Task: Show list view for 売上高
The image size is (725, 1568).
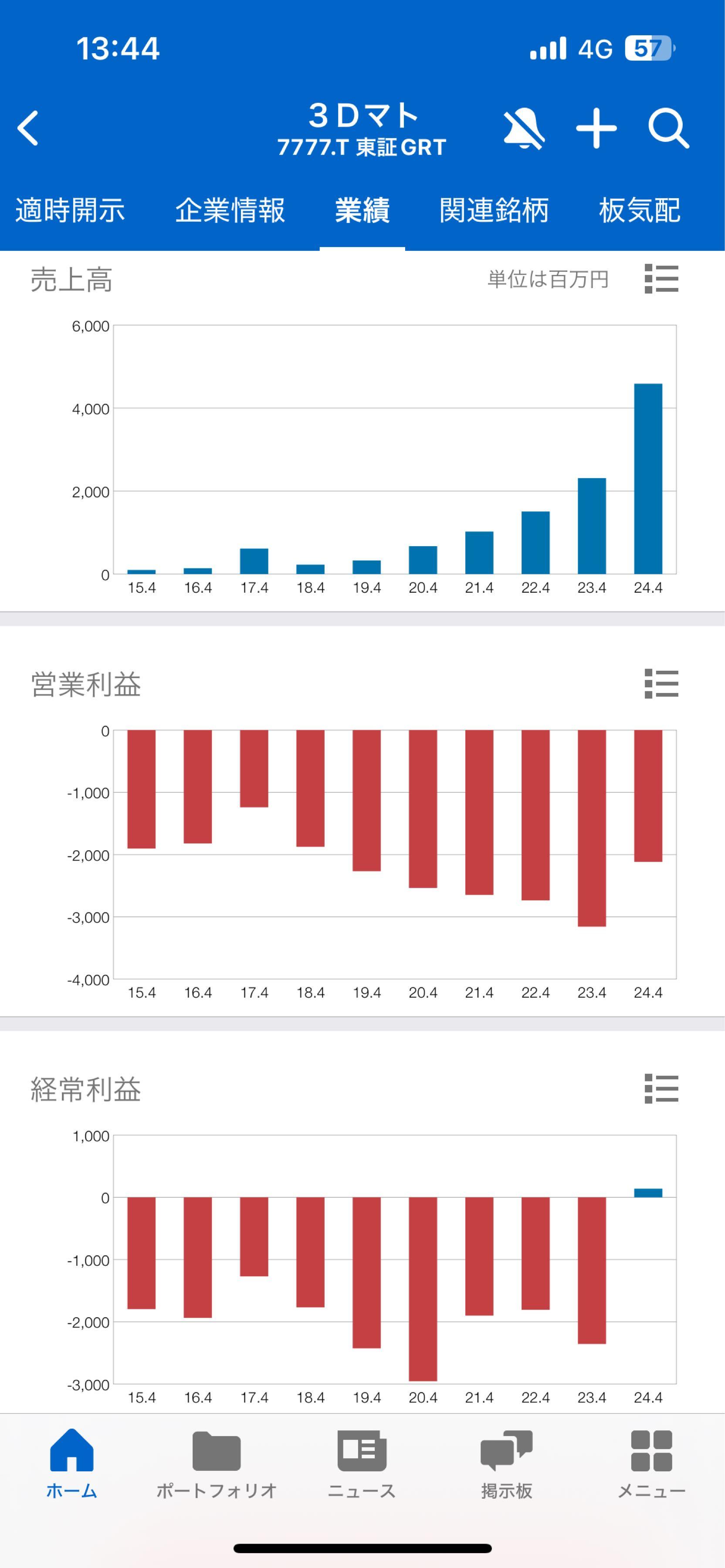Action: 661,279
